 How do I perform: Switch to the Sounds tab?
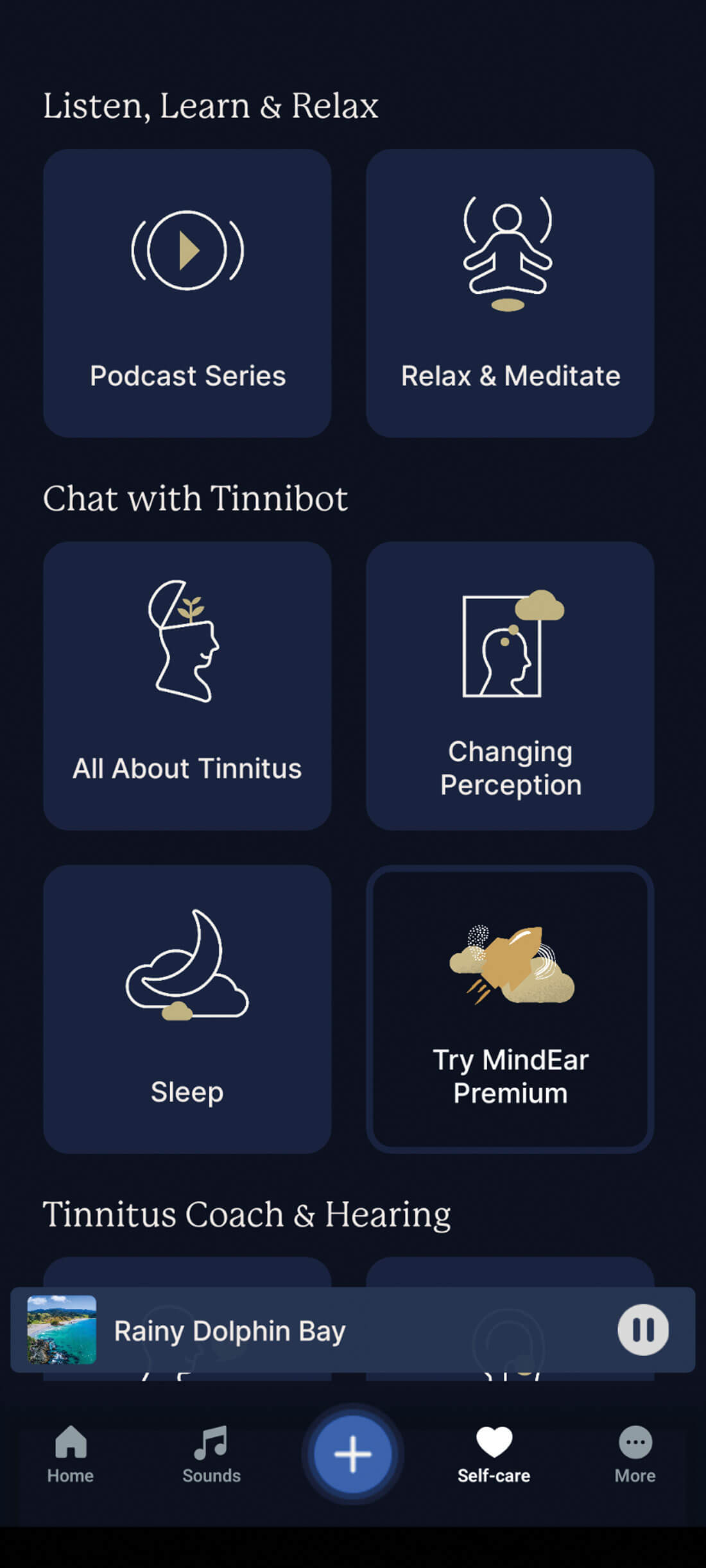click(211, 1454)
